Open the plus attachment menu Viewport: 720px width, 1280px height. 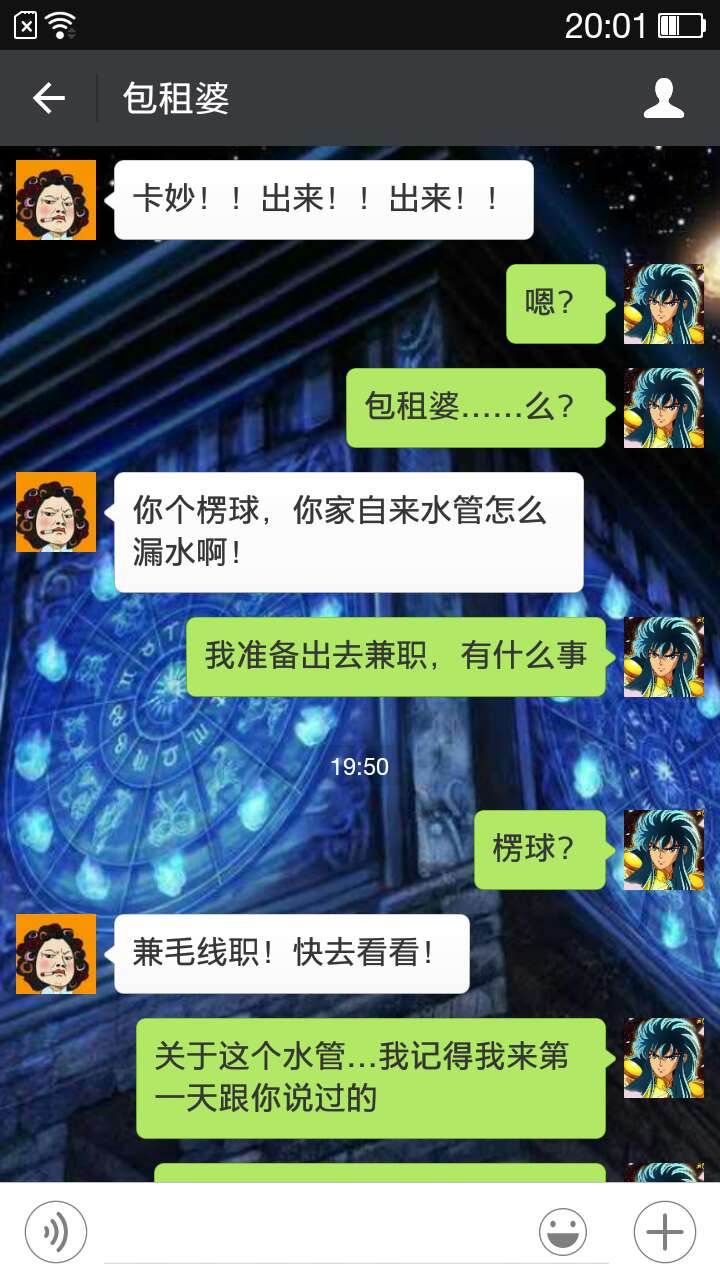665,1232
